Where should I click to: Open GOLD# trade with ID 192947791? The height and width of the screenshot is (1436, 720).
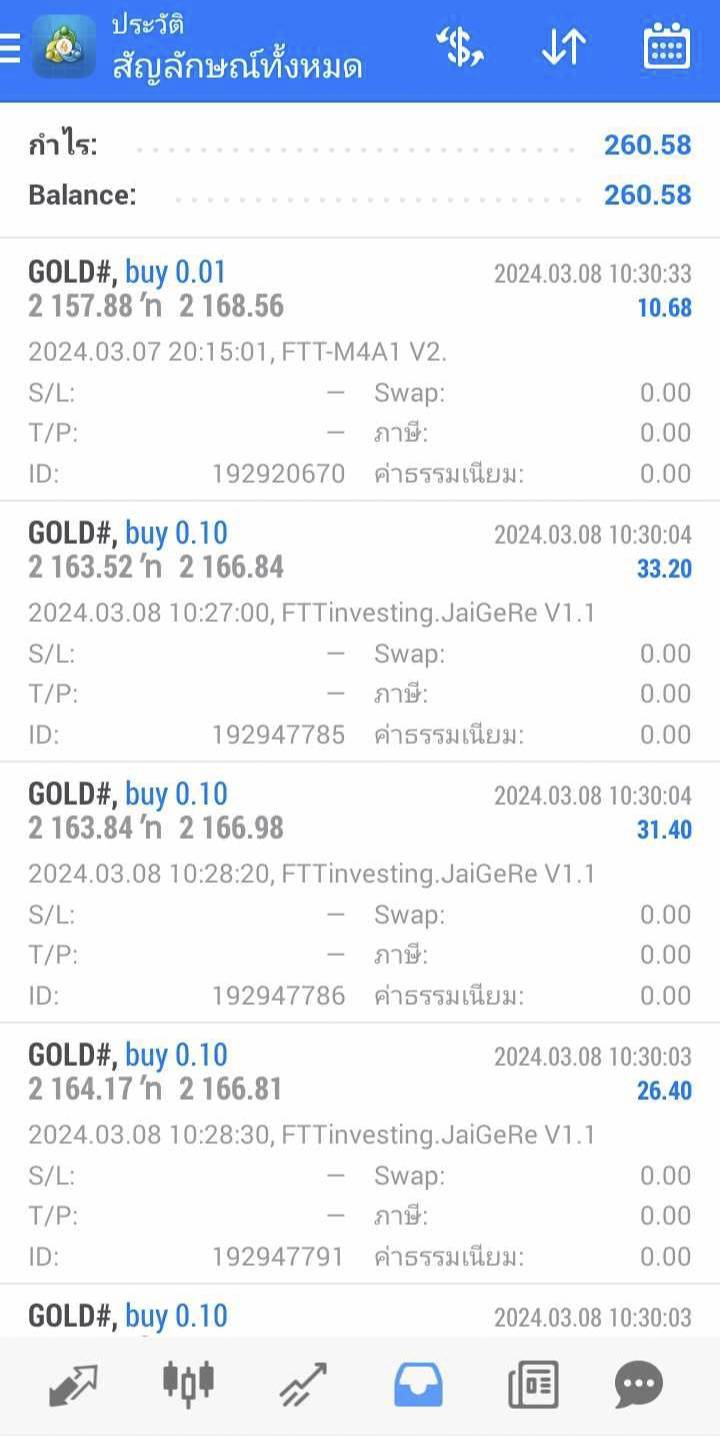360,1153
